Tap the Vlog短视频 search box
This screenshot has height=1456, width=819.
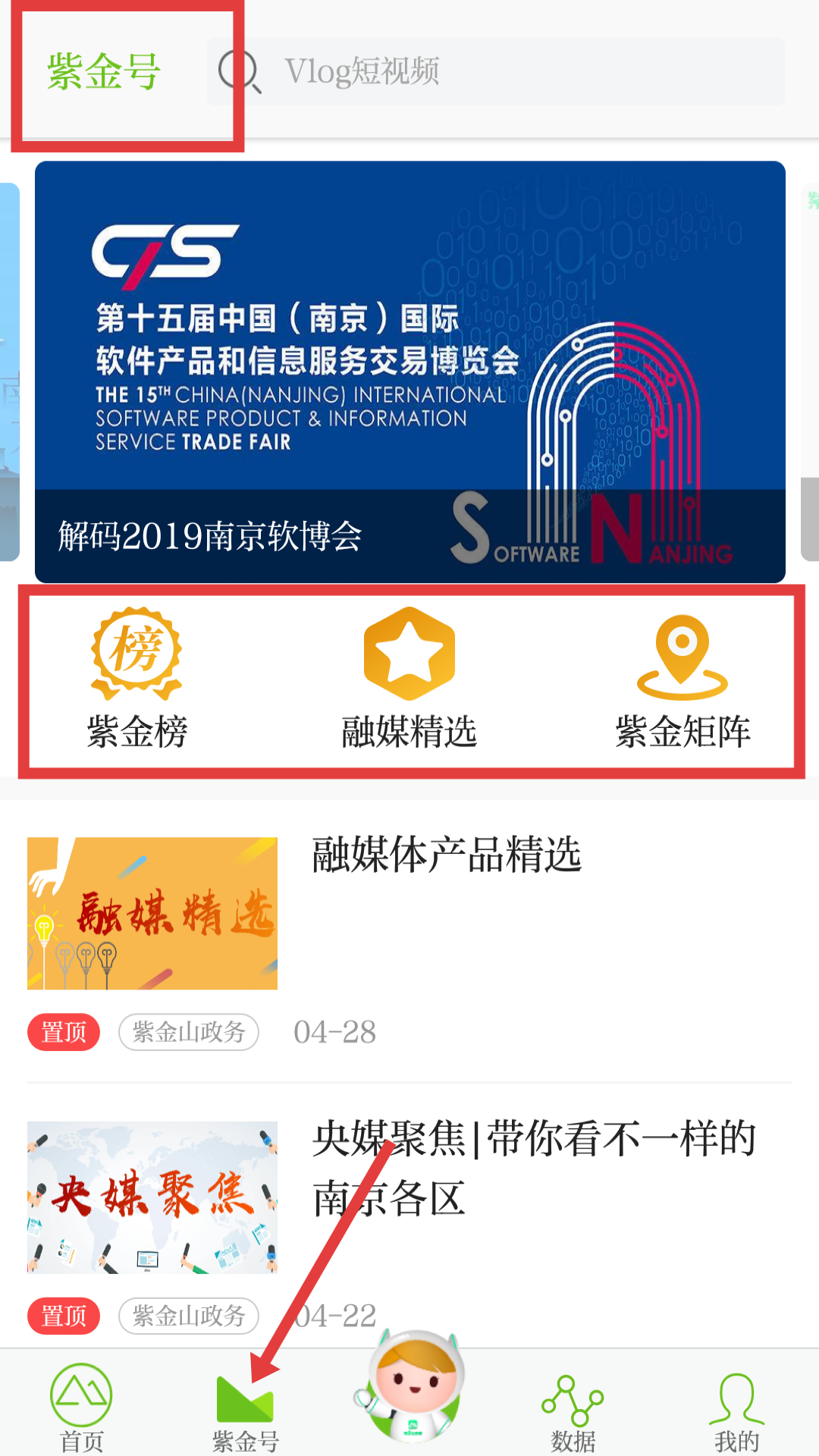point(496,71)
